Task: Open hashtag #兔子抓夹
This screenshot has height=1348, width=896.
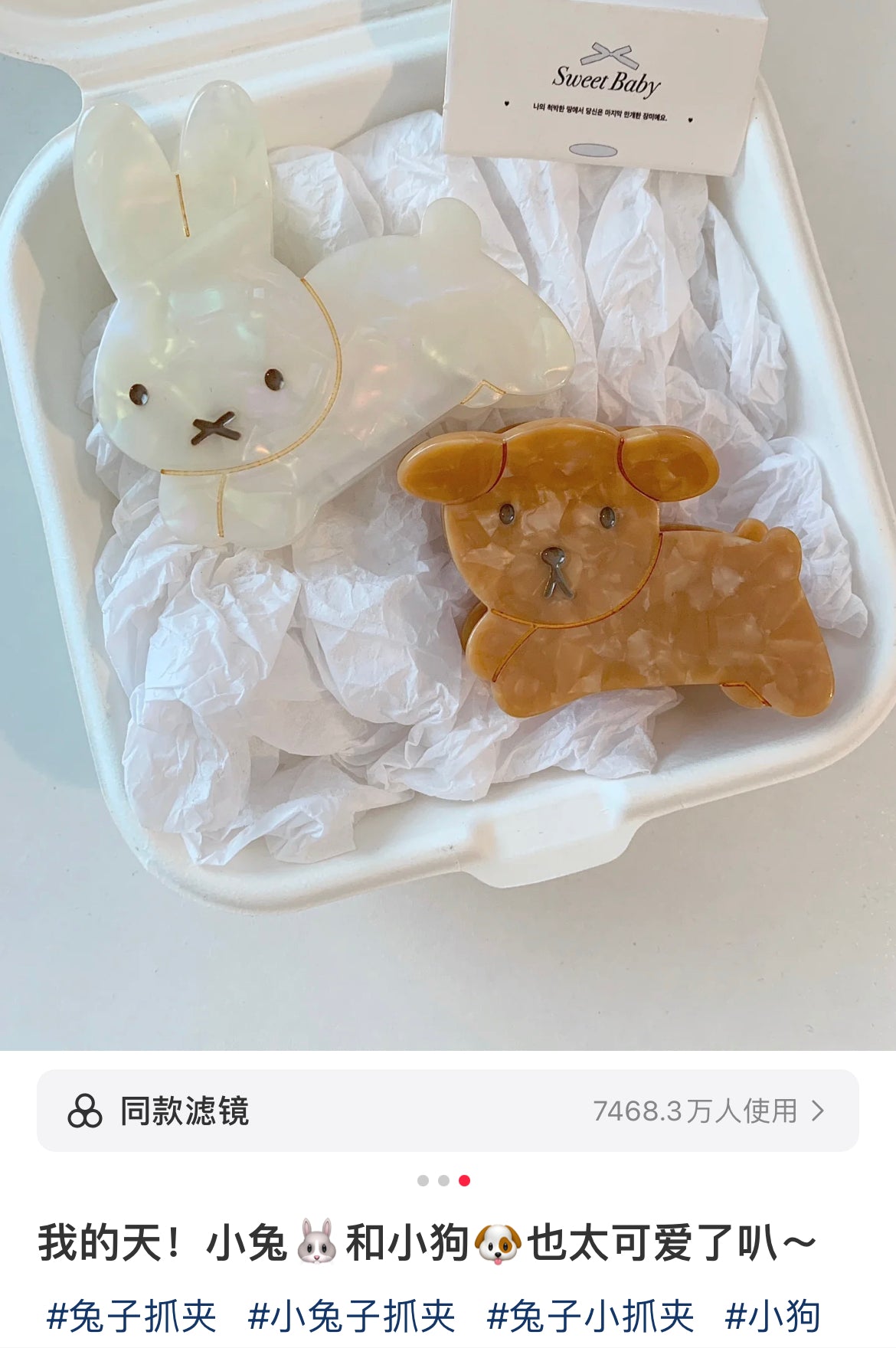Action: click(132, 1317)
